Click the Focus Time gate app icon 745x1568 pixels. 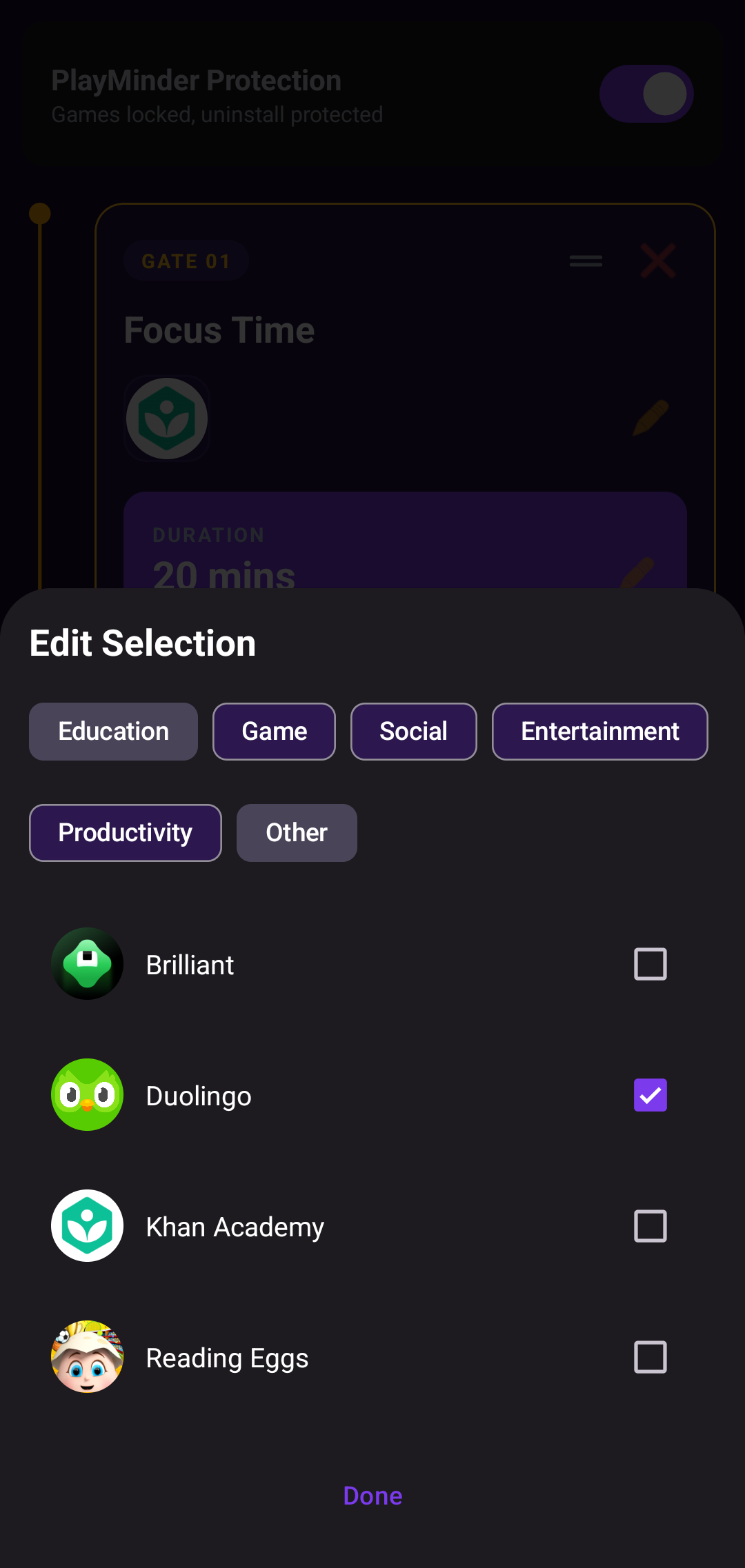(x=166, y=419)
